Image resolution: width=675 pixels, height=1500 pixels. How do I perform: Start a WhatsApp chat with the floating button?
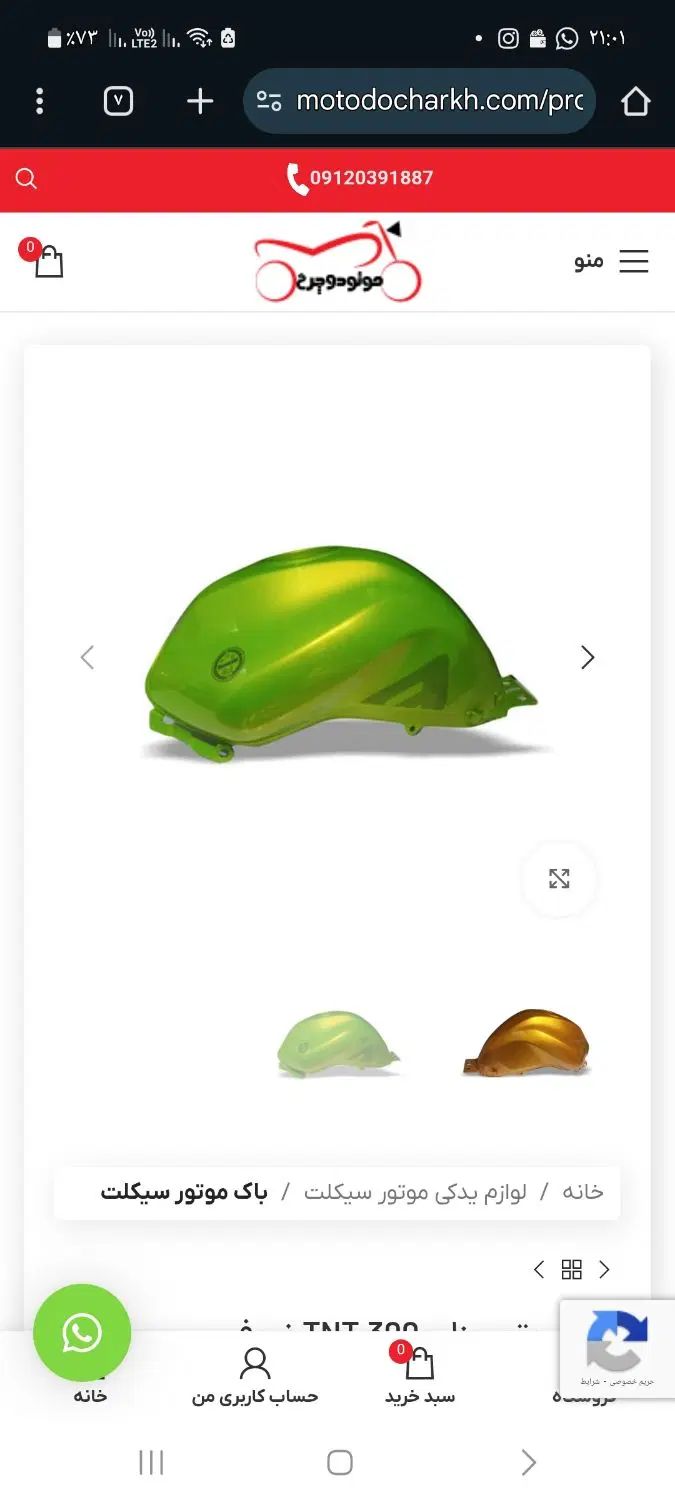(x=82, y=1332)
